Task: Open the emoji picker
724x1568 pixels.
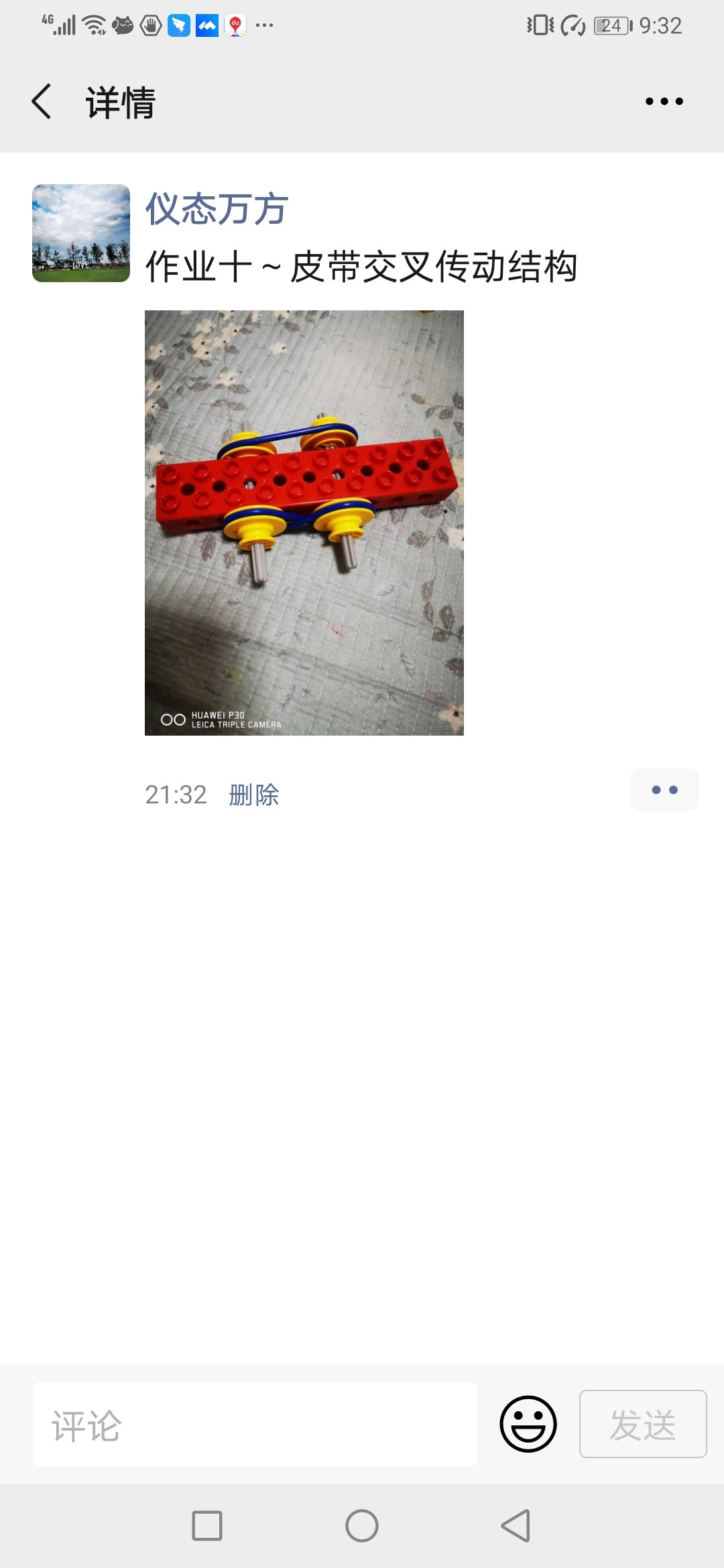Action: click(x=528, y=1424)
